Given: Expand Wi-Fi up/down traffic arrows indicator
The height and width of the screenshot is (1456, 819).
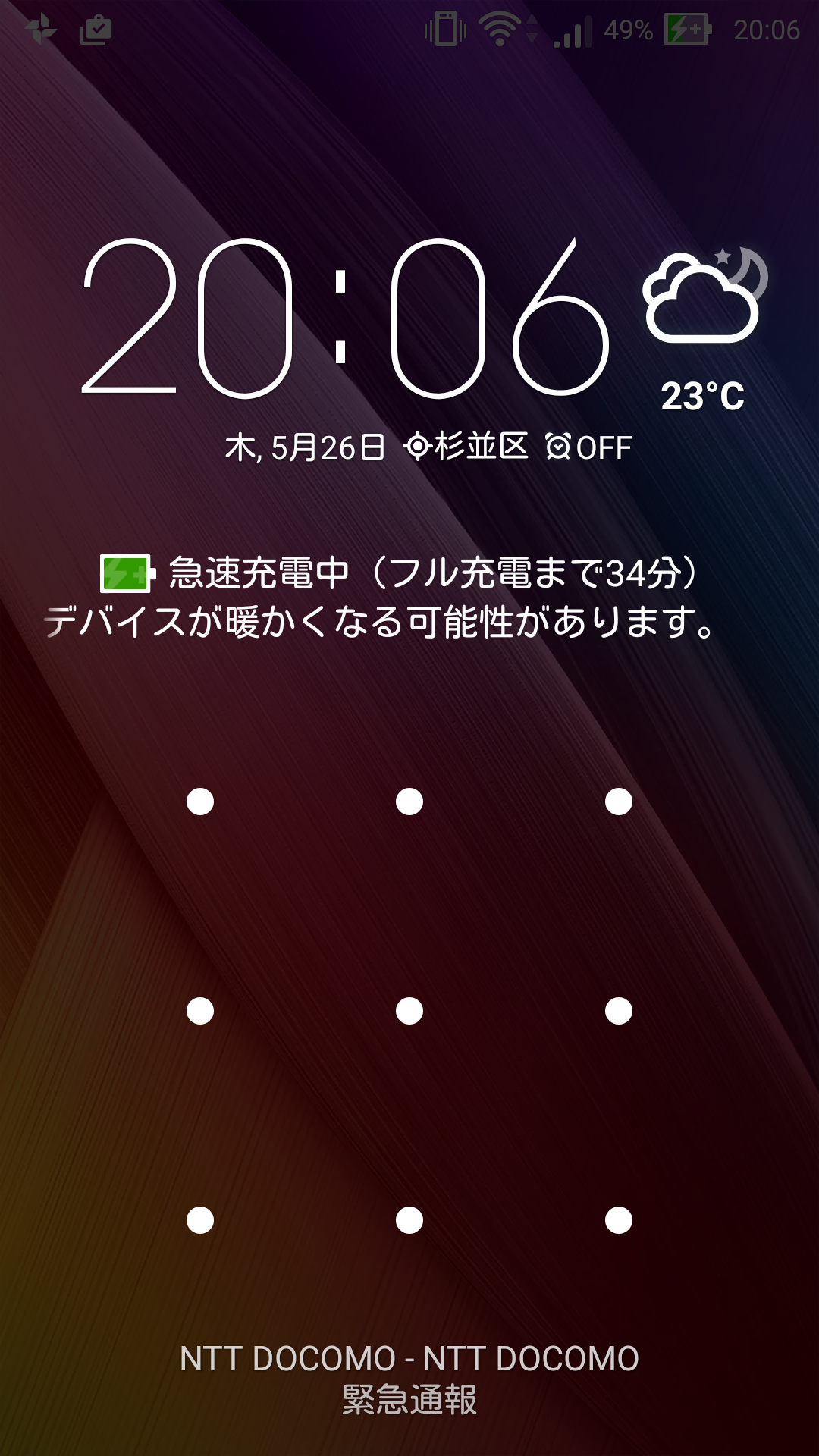Looking at the screenshot, I should [x=533, y=29].
